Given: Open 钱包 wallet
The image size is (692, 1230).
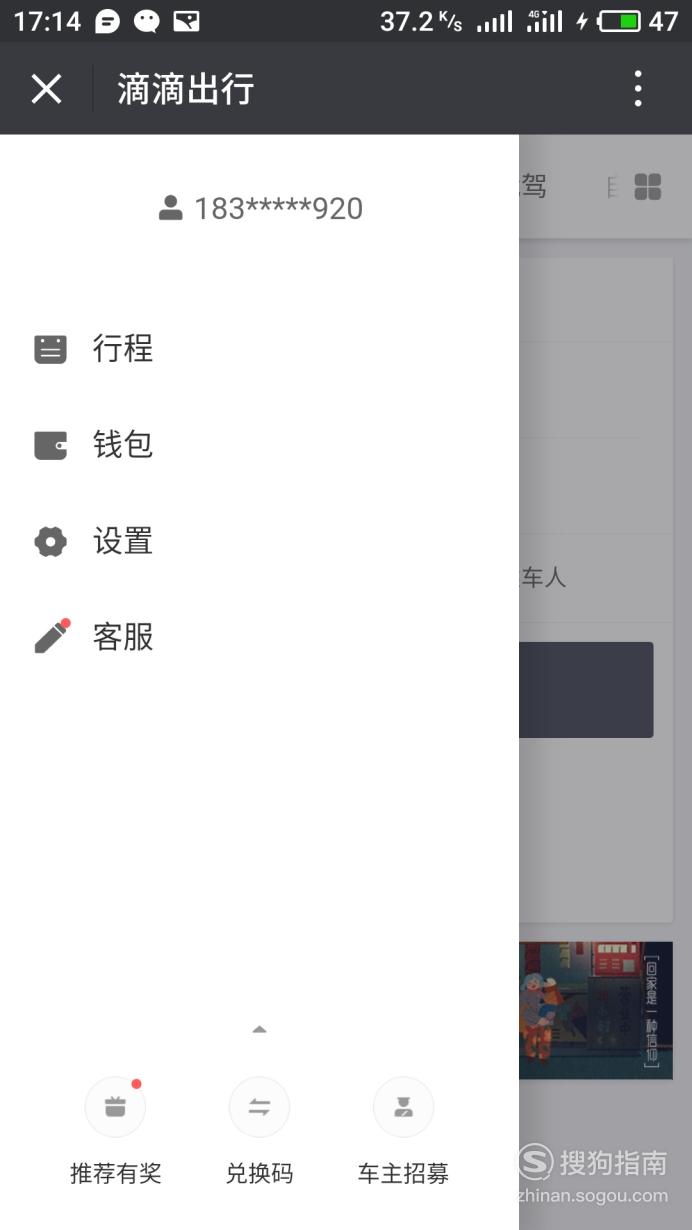Looking at the screenshot, I should [259, 444].
